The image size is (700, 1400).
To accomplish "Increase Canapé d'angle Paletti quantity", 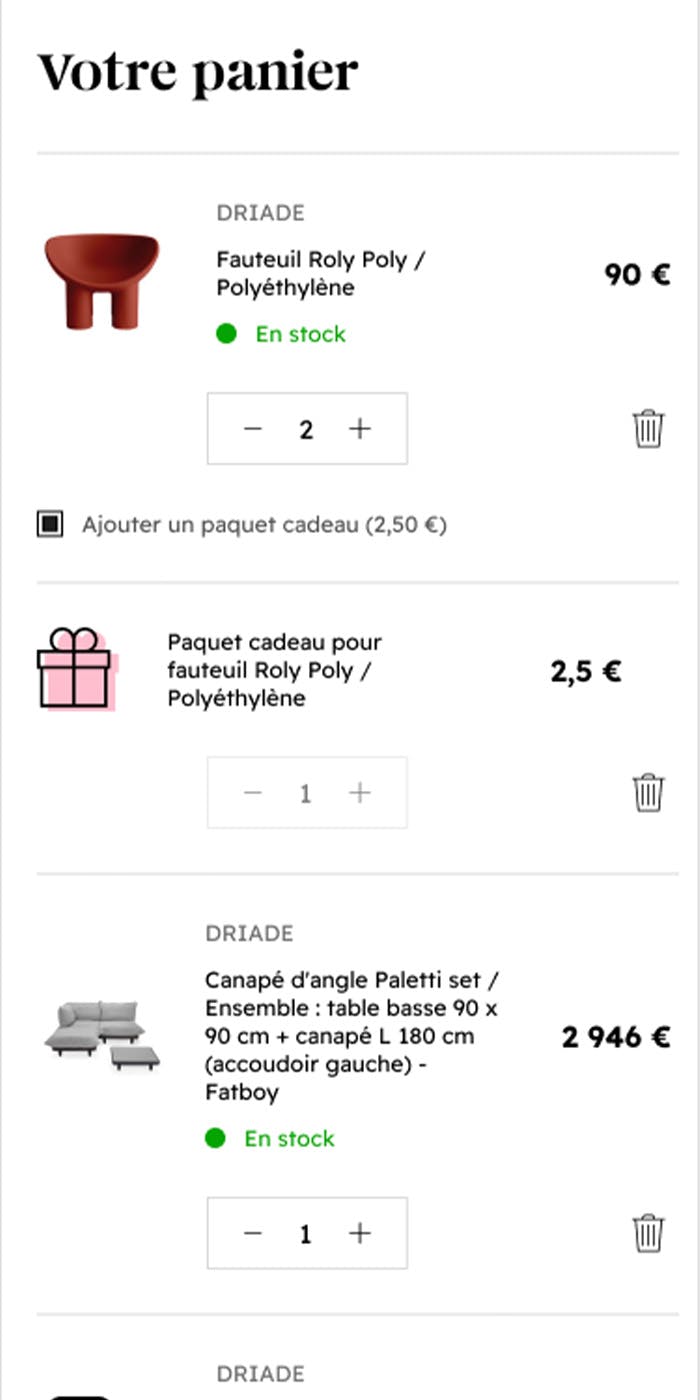I will pyautogui.click(x=360, y=1233).
